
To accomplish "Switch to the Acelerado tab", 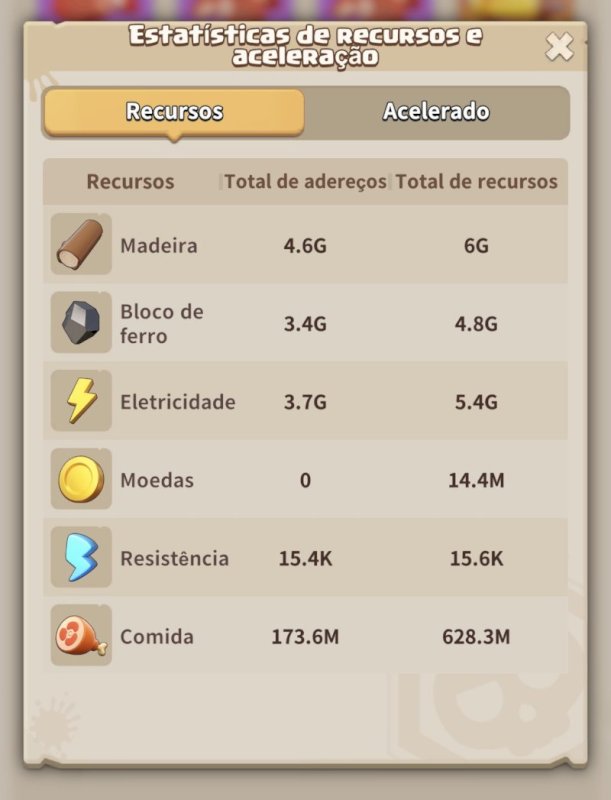I will click(x=436, y=111).
